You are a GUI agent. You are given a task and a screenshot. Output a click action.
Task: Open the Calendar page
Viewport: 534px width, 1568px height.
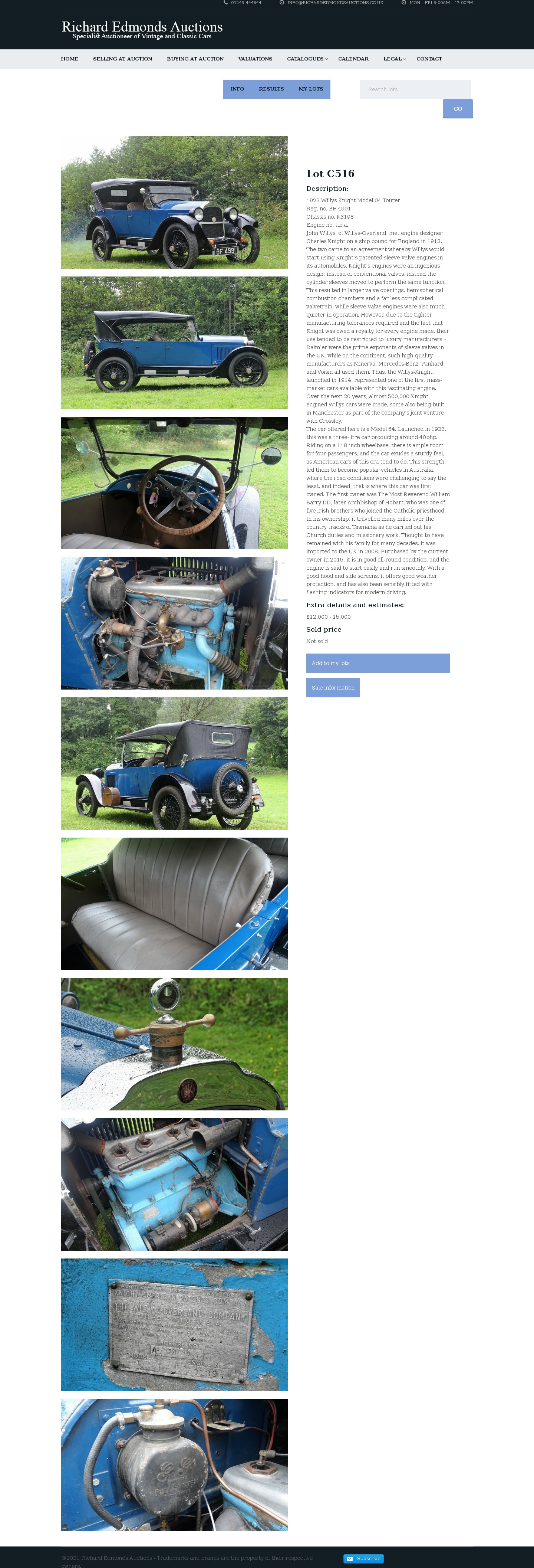[353, 59]
